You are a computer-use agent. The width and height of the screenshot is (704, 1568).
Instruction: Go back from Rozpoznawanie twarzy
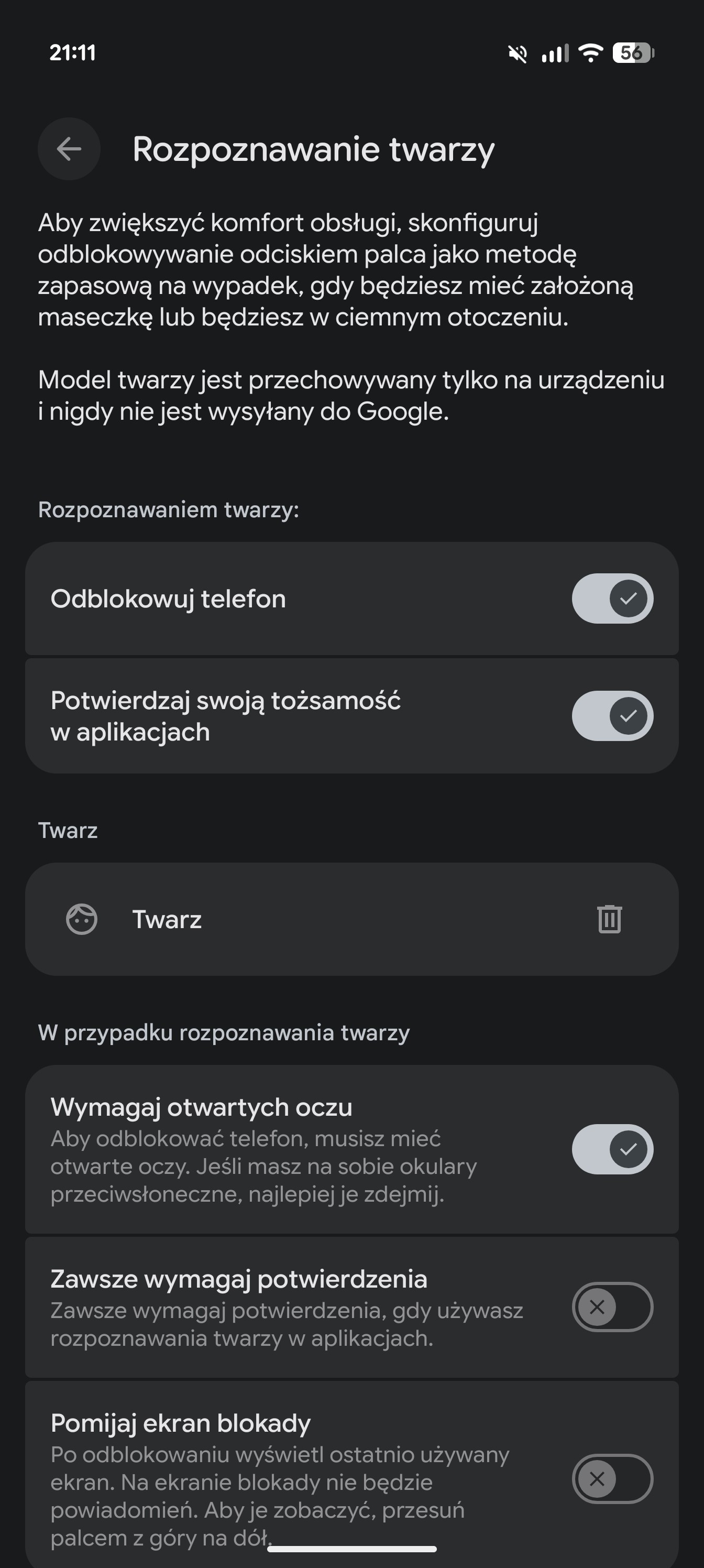69,148
